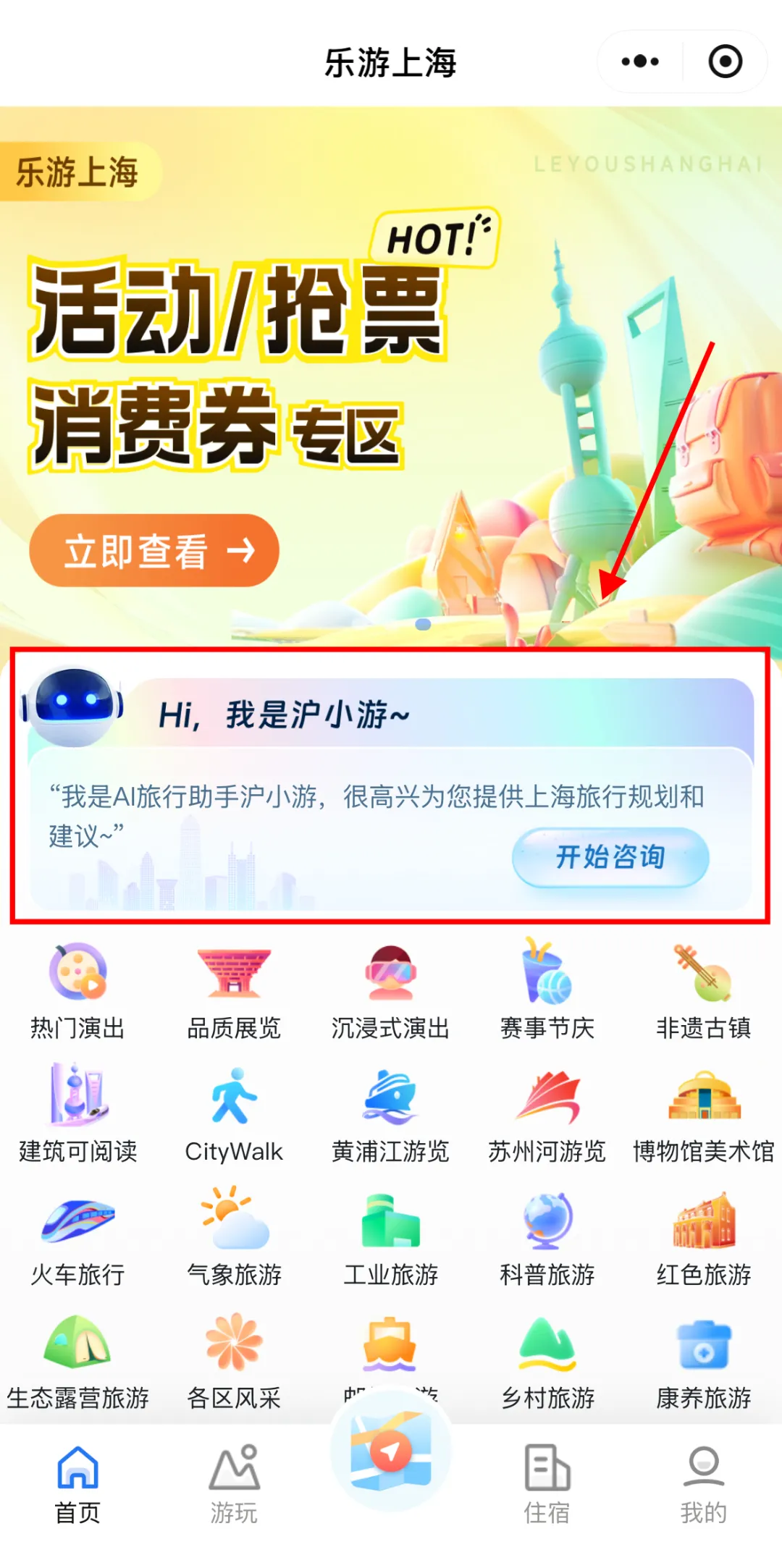Open the center map navigation button

point(390,1451)
